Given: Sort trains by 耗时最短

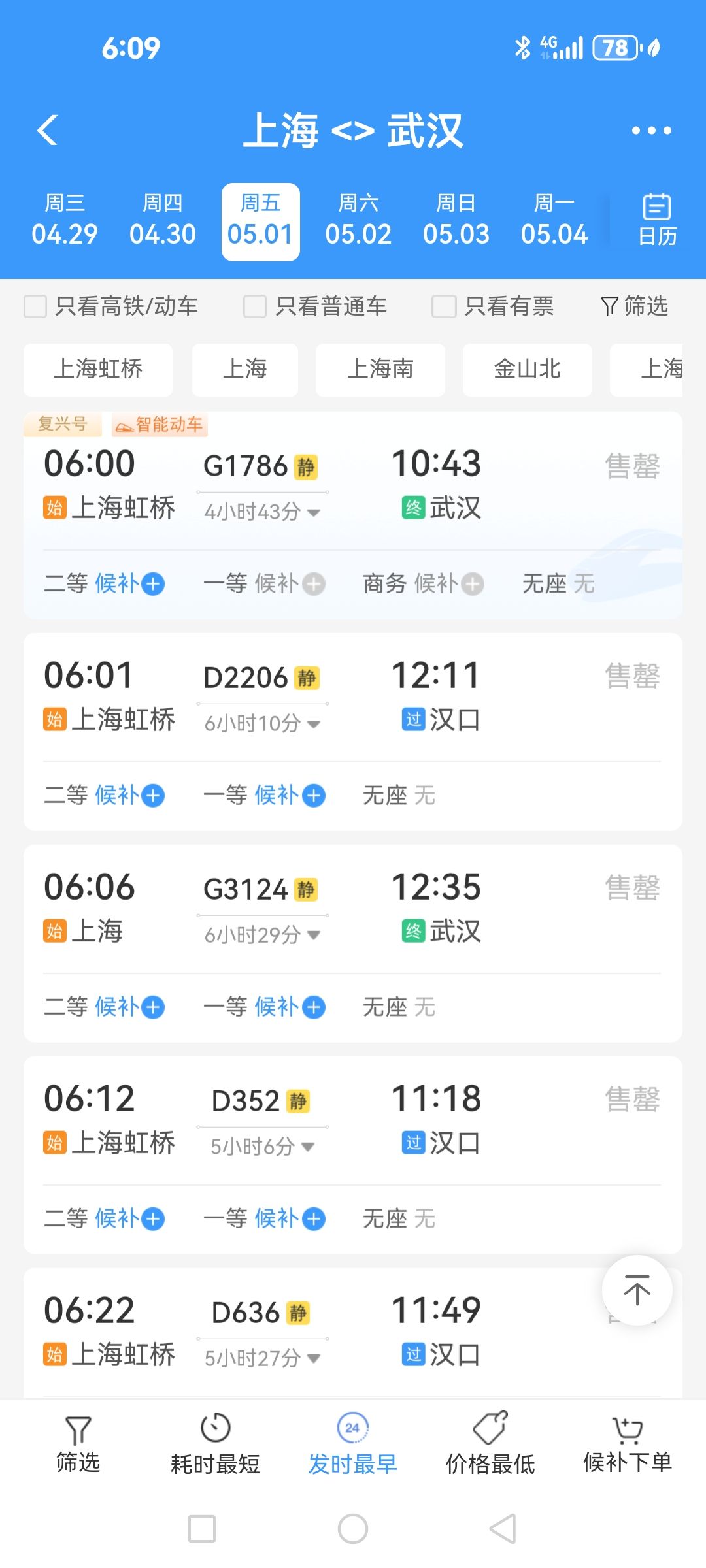Looking at the screenshot, I should point(215,1445).
